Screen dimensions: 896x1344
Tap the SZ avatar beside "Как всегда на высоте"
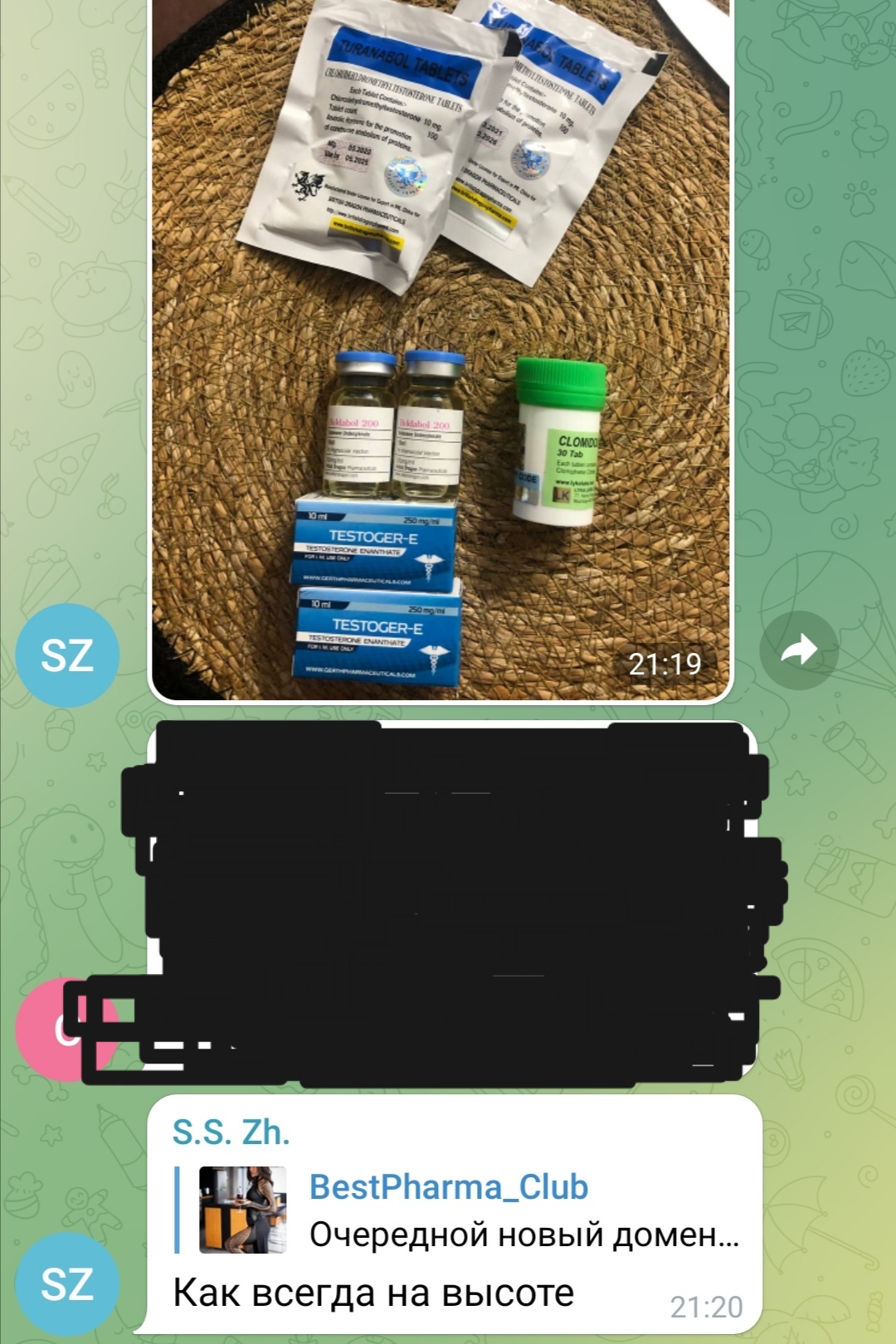(x=67, y=1283)
